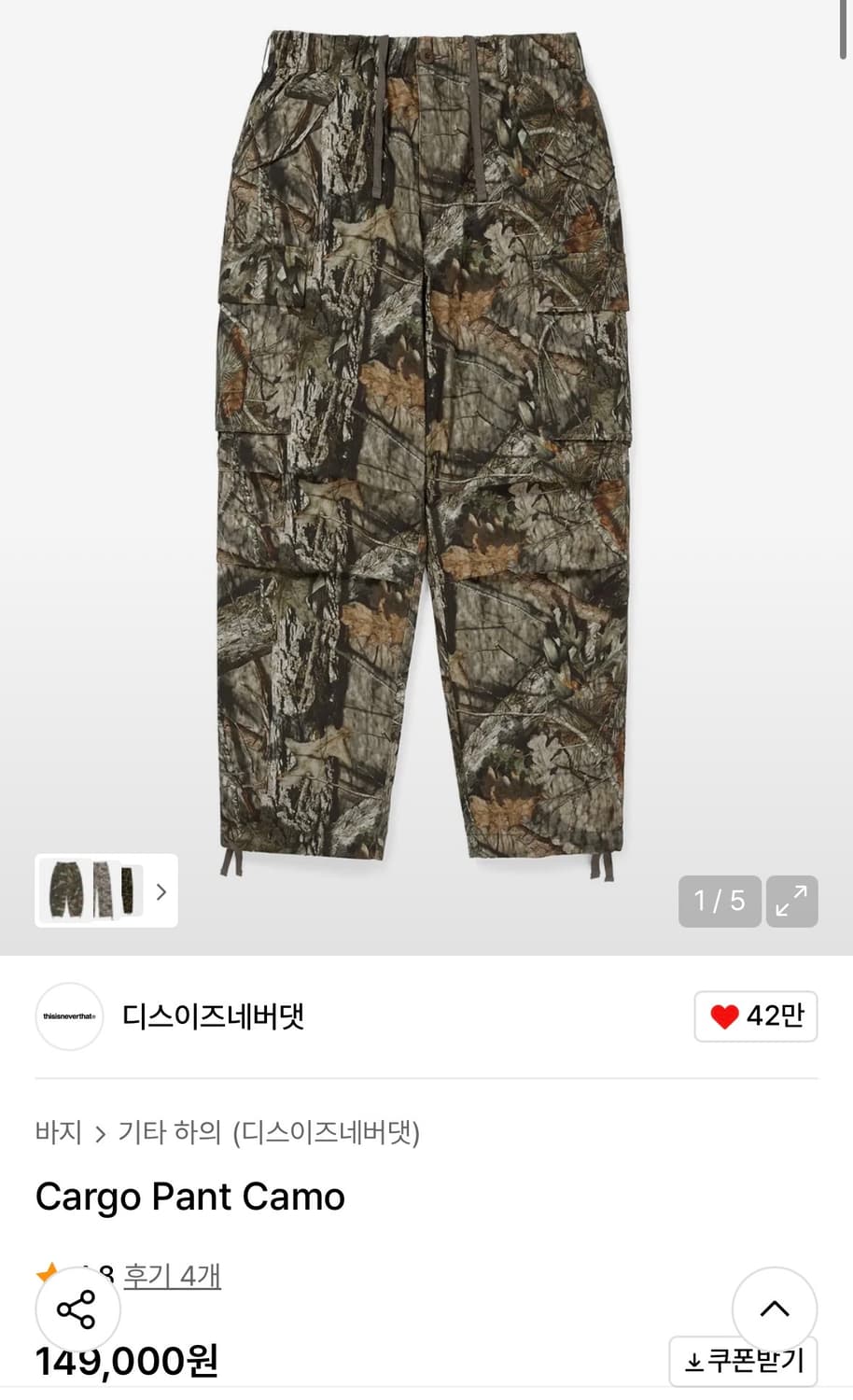
Task: Open the fullscreen image expand icon
Action: tap(791, 902)
